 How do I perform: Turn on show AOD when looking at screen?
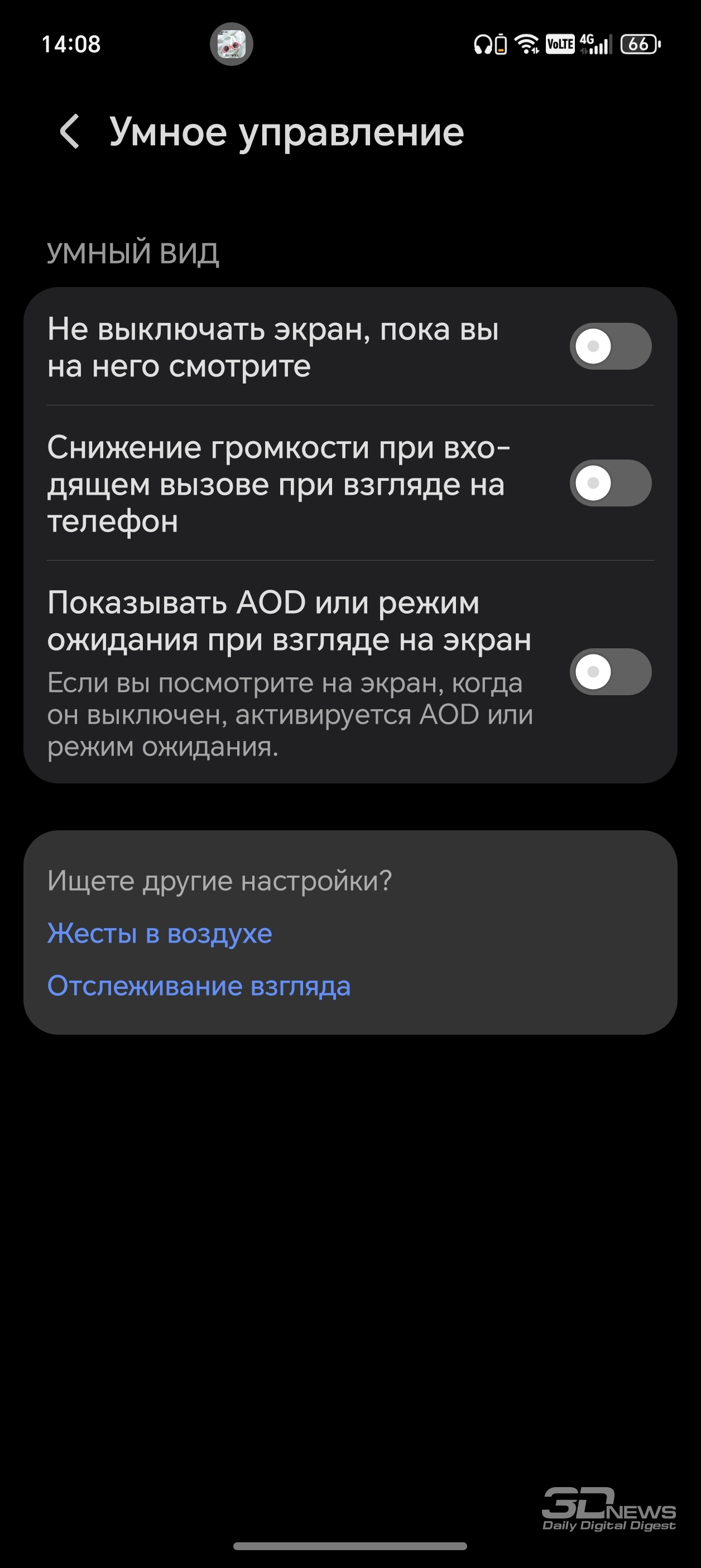pyautogui.click(x=609, y=672)
